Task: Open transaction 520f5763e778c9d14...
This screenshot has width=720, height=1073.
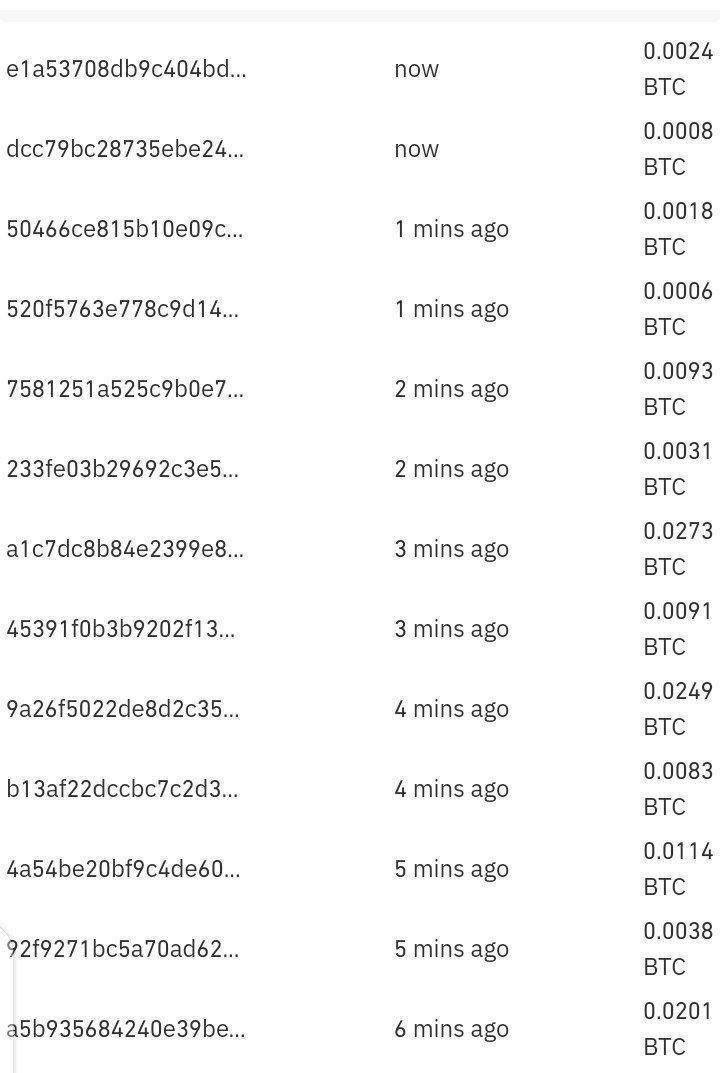Action: tap(123, 309)
